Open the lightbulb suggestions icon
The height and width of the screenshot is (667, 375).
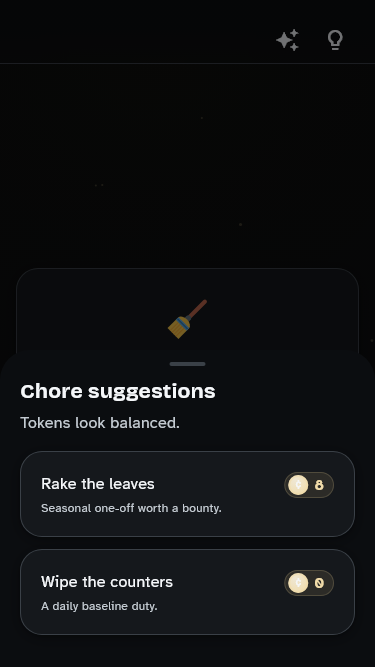(x=335, y=40)
